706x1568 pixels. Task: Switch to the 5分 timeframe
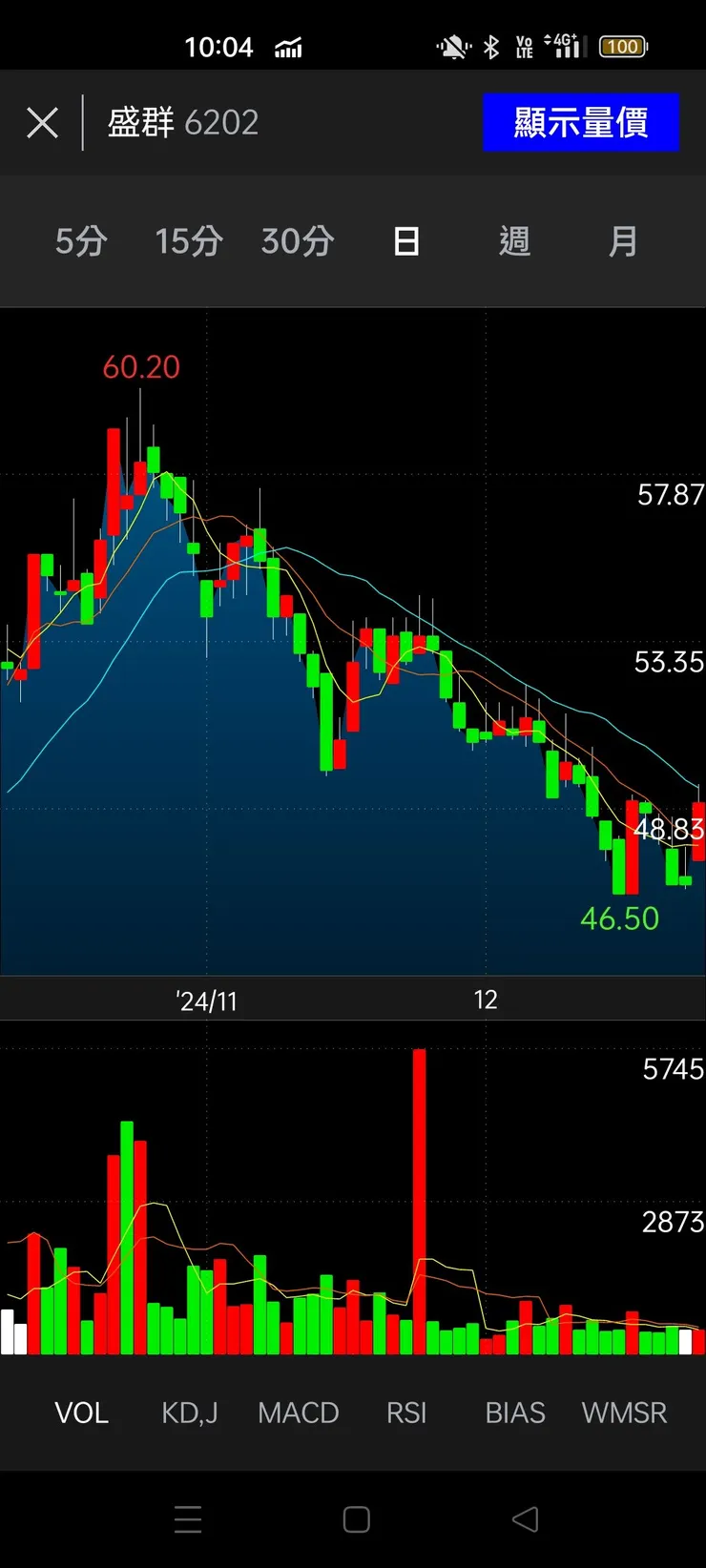coord(81,241)
